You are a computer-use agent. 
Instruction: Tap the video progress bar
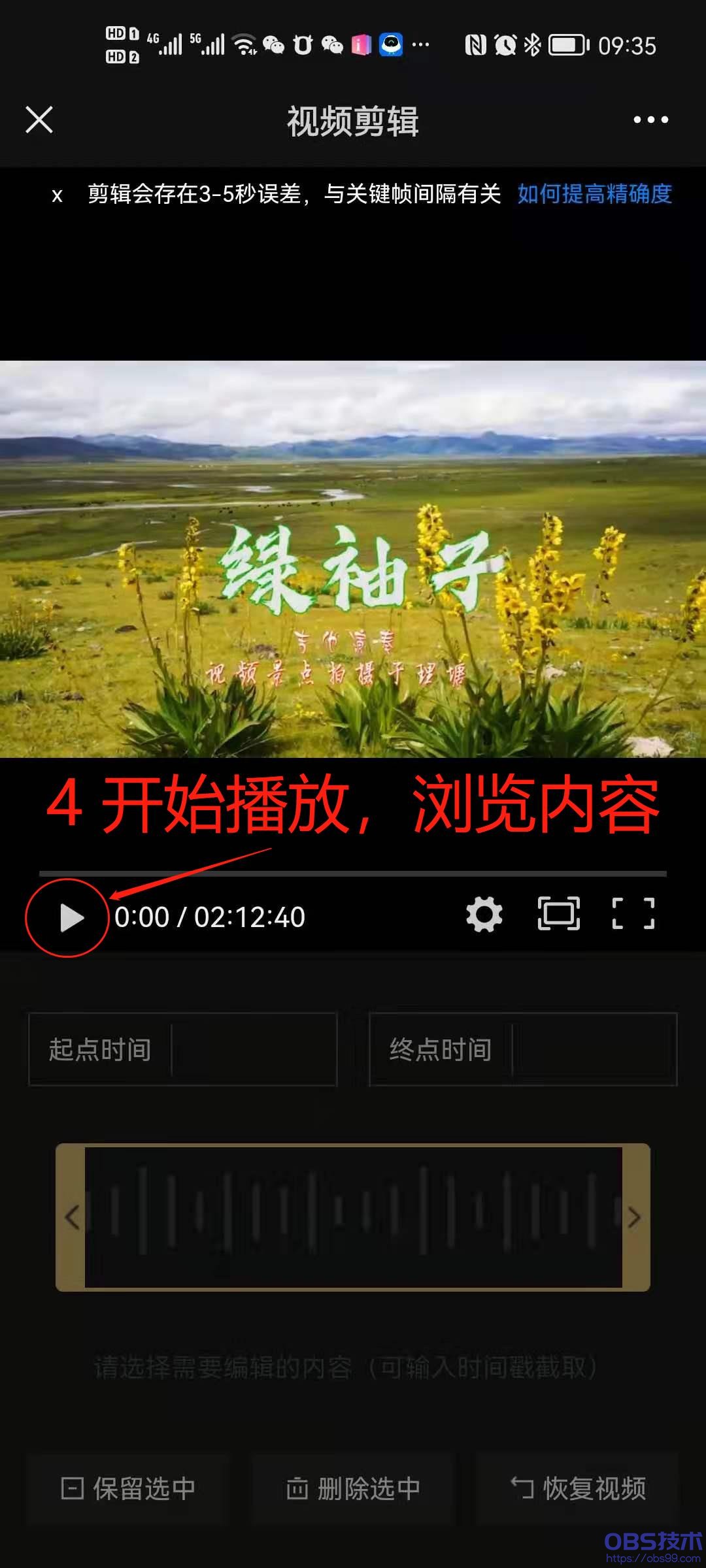(353, 874)
